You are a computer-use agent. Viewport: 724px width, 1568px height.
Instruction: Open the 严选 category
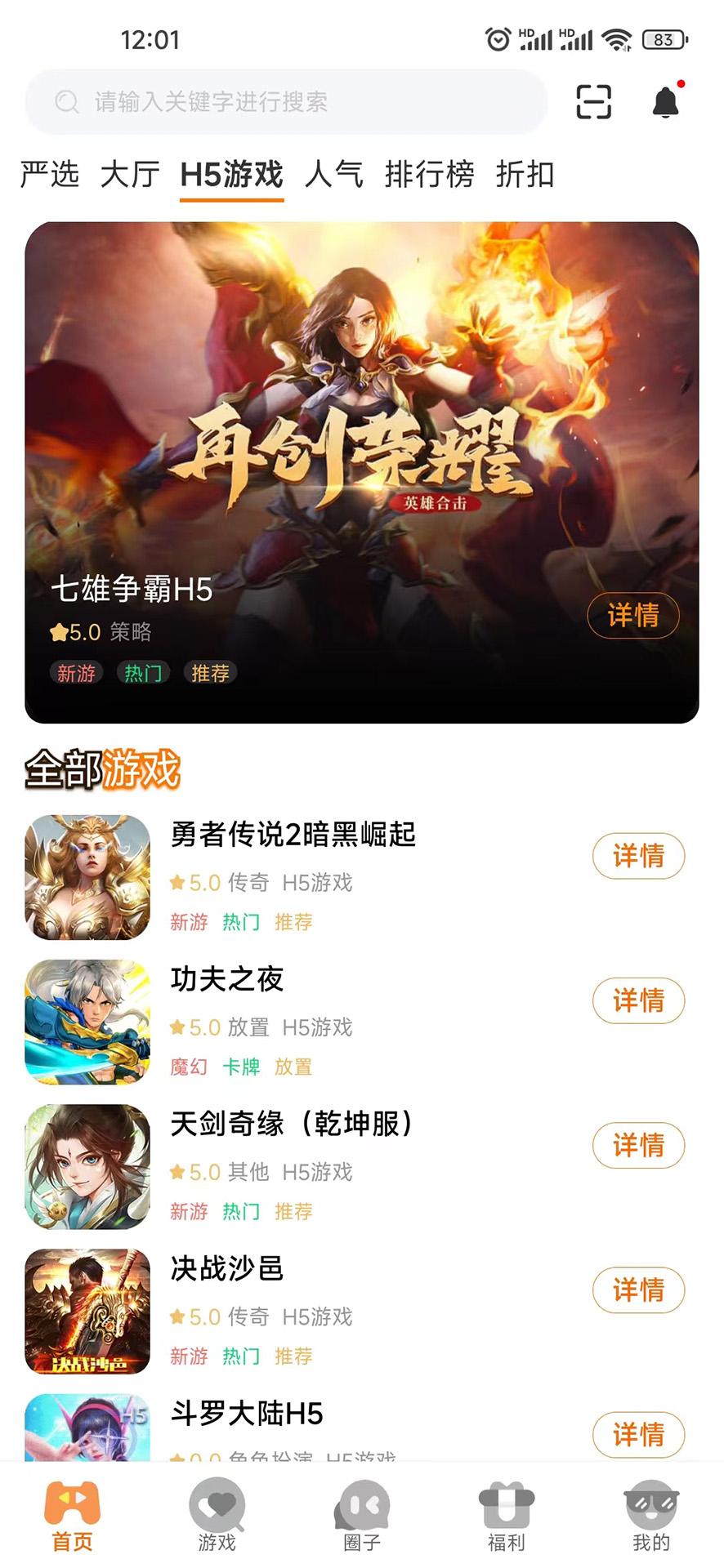[50, 175]
